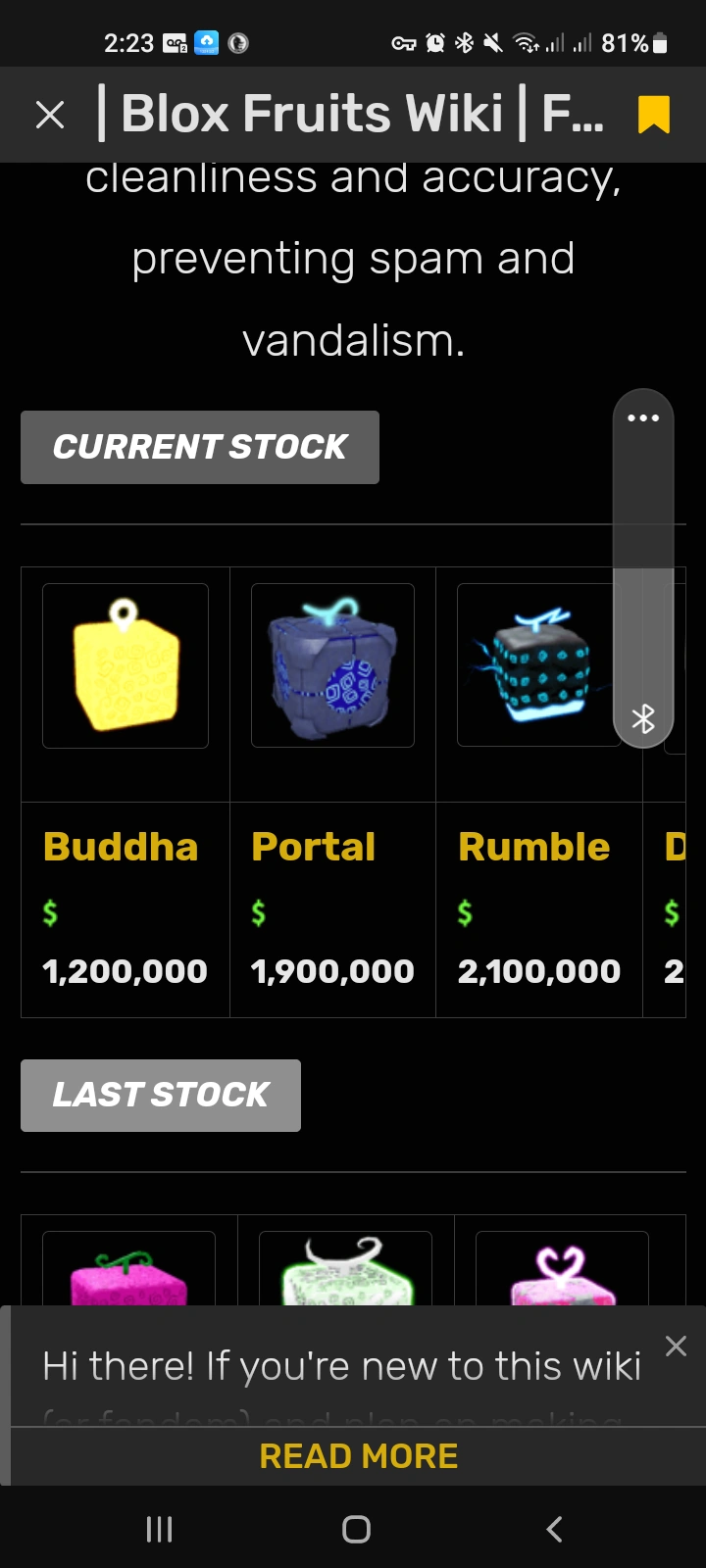
Task: Select the Portal fruit image
Action: point(332,664)
